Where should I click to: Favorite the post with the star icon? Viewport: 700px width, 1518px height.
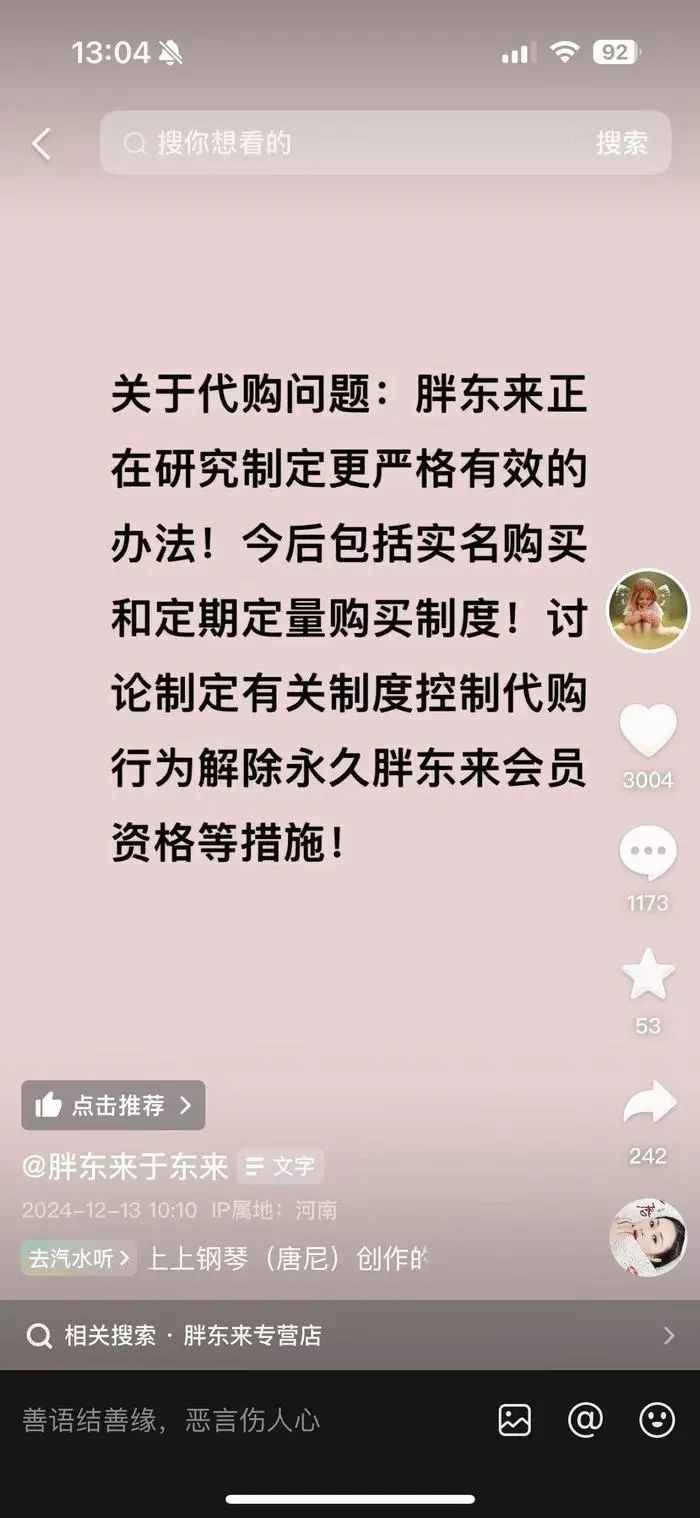coord(648,975)
